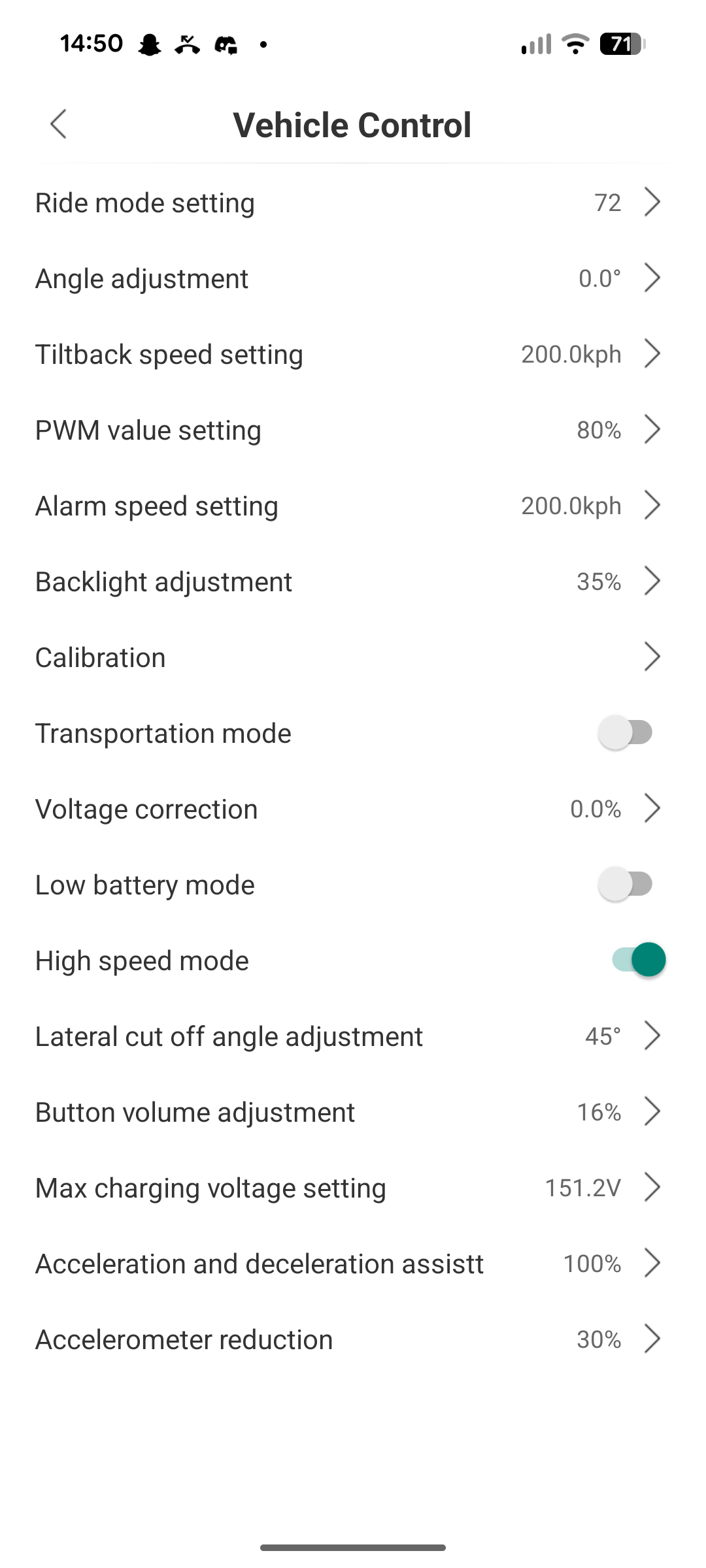
Task: Turn on Low battery mode
Action: click(x=626, y=884)
